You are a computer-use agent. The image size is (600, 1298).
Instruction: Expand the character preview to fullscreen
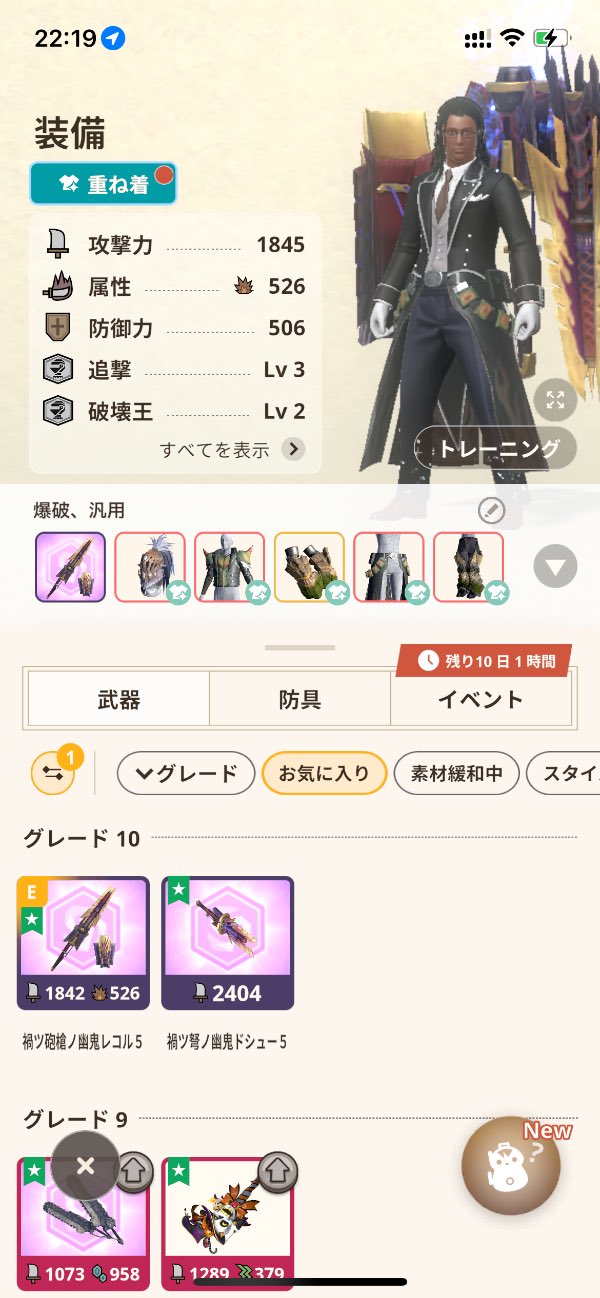[555, 400]
